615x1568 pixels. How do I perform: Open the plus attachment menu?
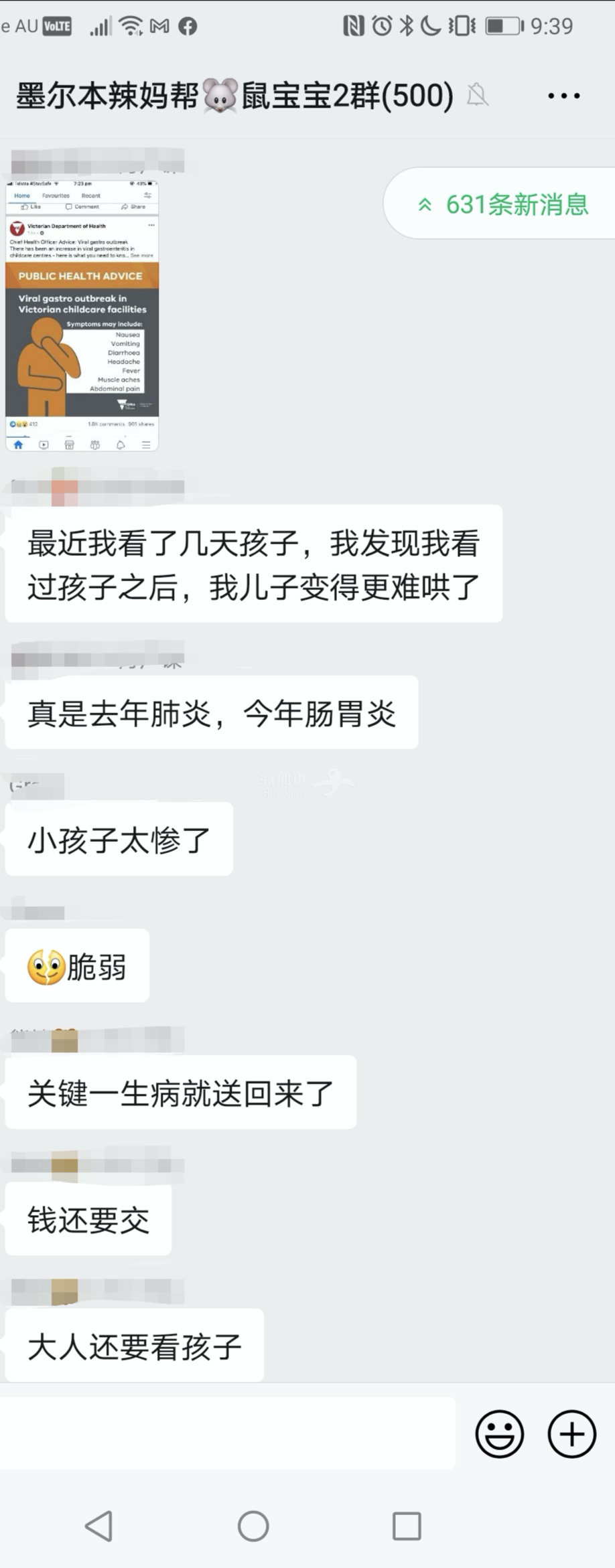pos(571,1434)
